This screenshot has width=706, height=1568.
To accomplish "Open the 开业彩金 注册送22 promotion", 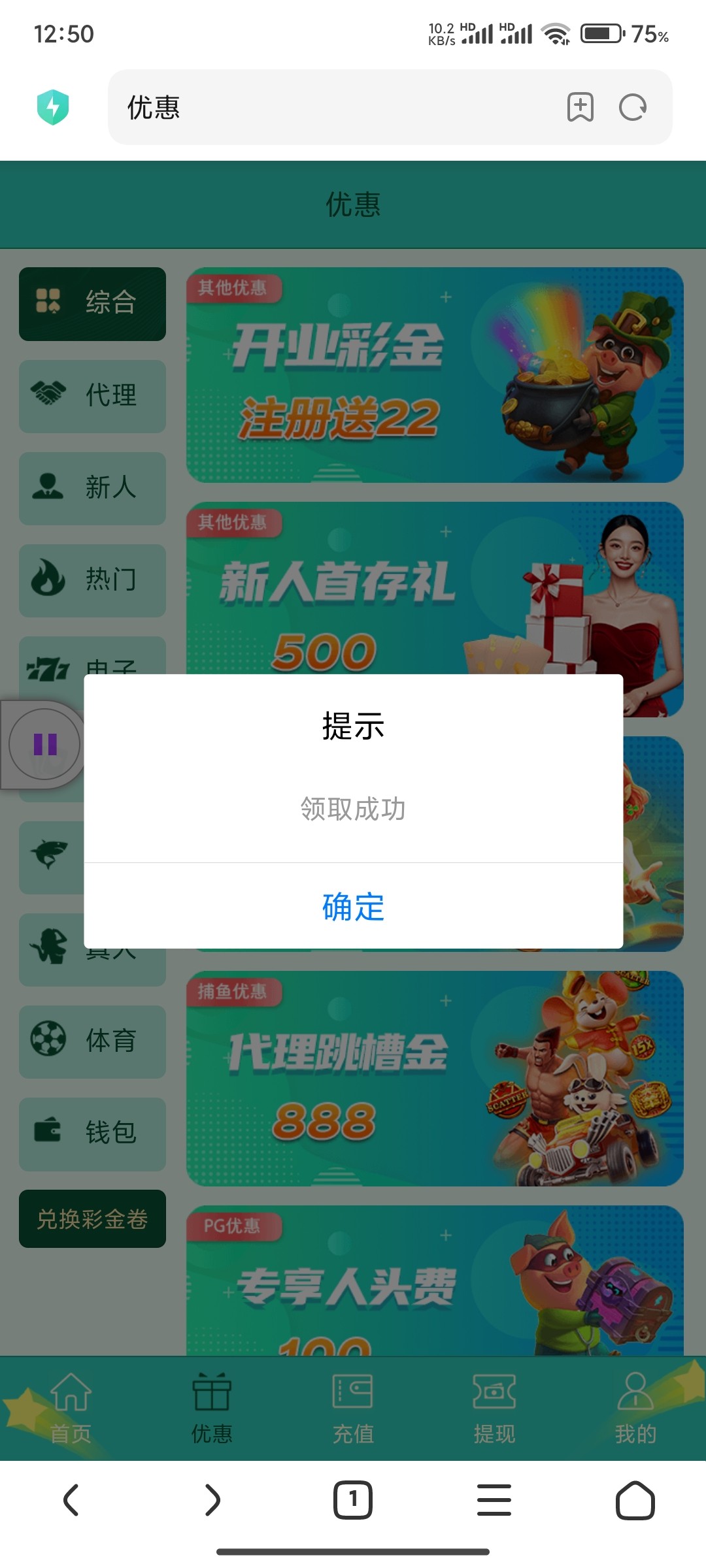I will [x=435, y=375].
